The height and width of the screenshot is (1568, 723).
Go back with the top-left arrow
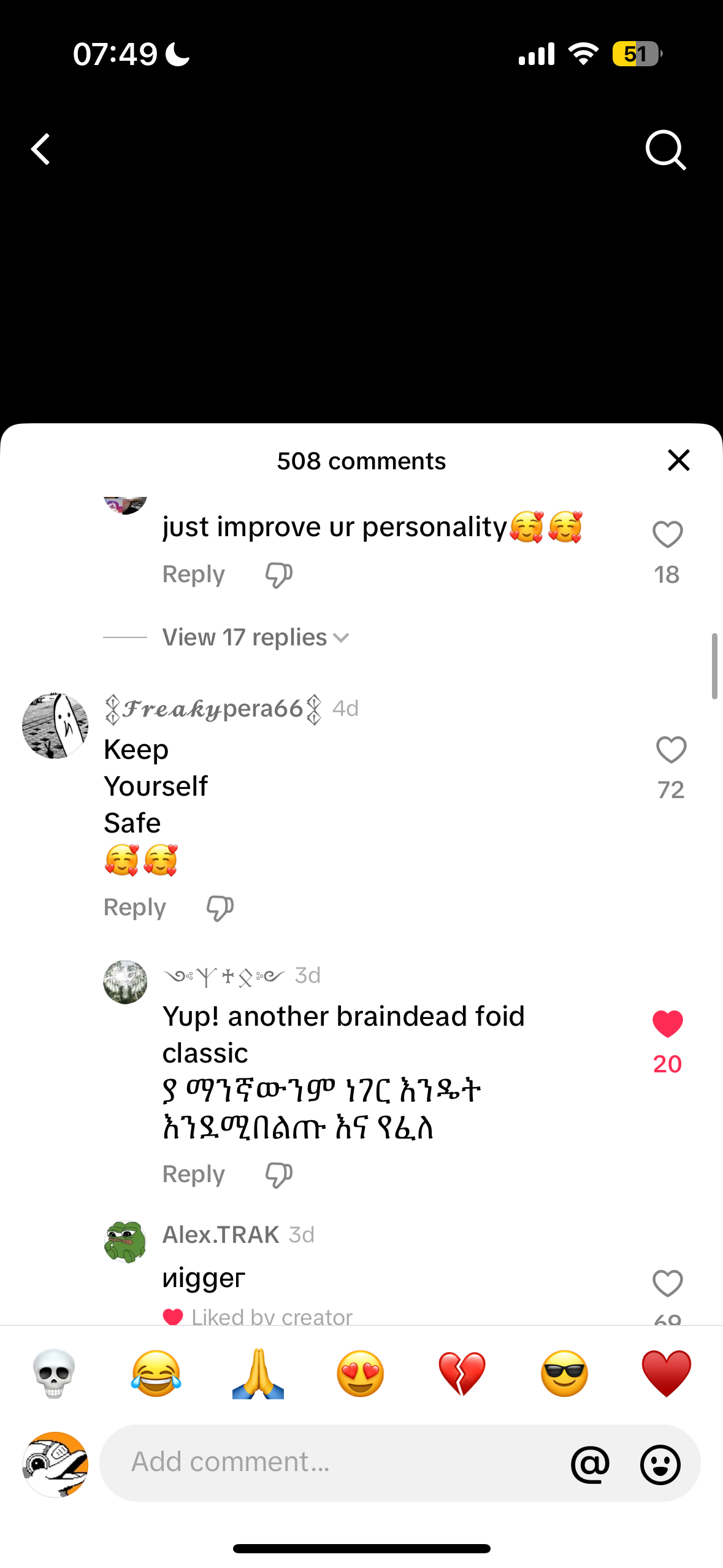click(x=41, y=149)
